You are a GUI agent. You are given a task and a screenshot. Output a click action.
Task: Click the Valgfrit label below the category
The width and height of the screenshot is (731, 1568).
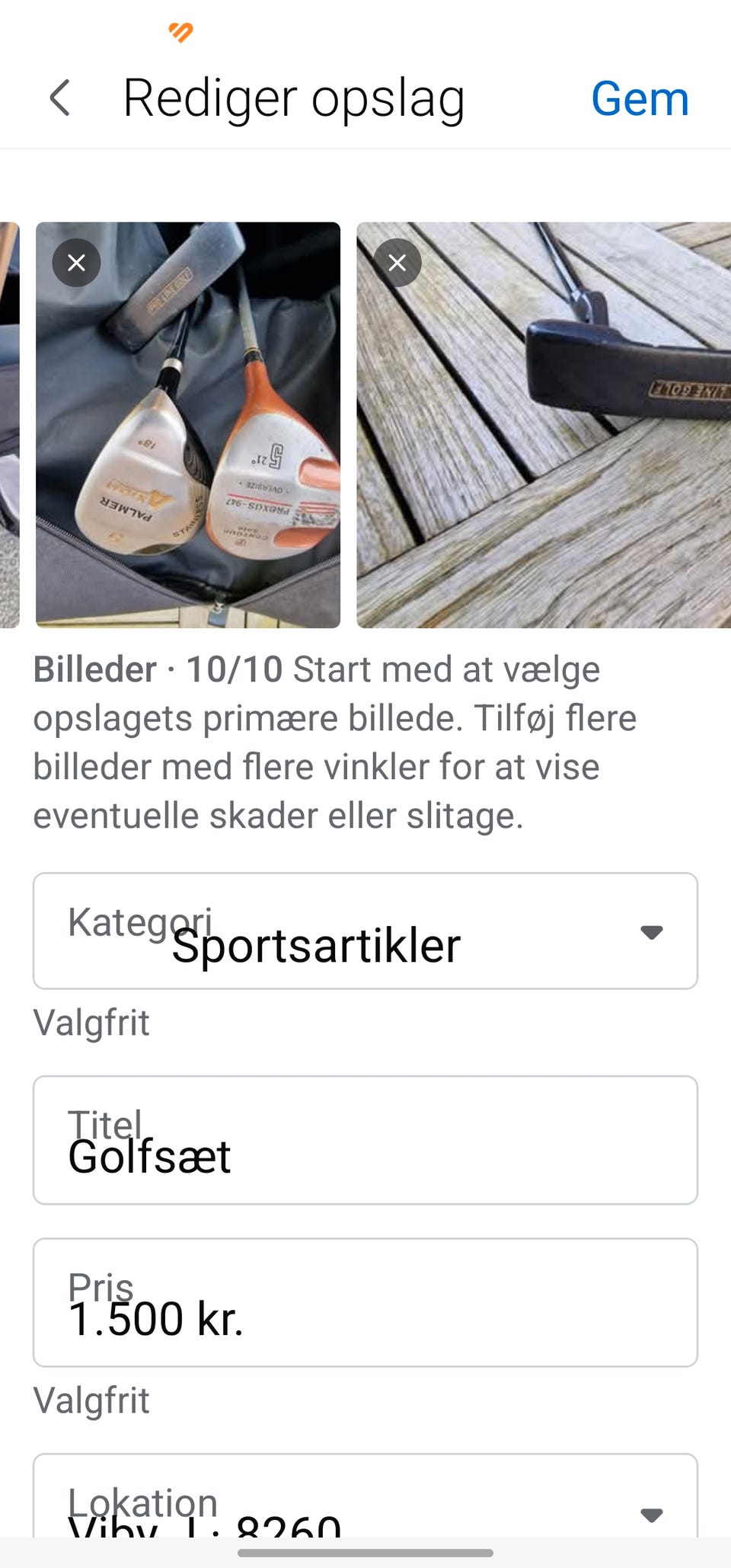[91, 1021]
